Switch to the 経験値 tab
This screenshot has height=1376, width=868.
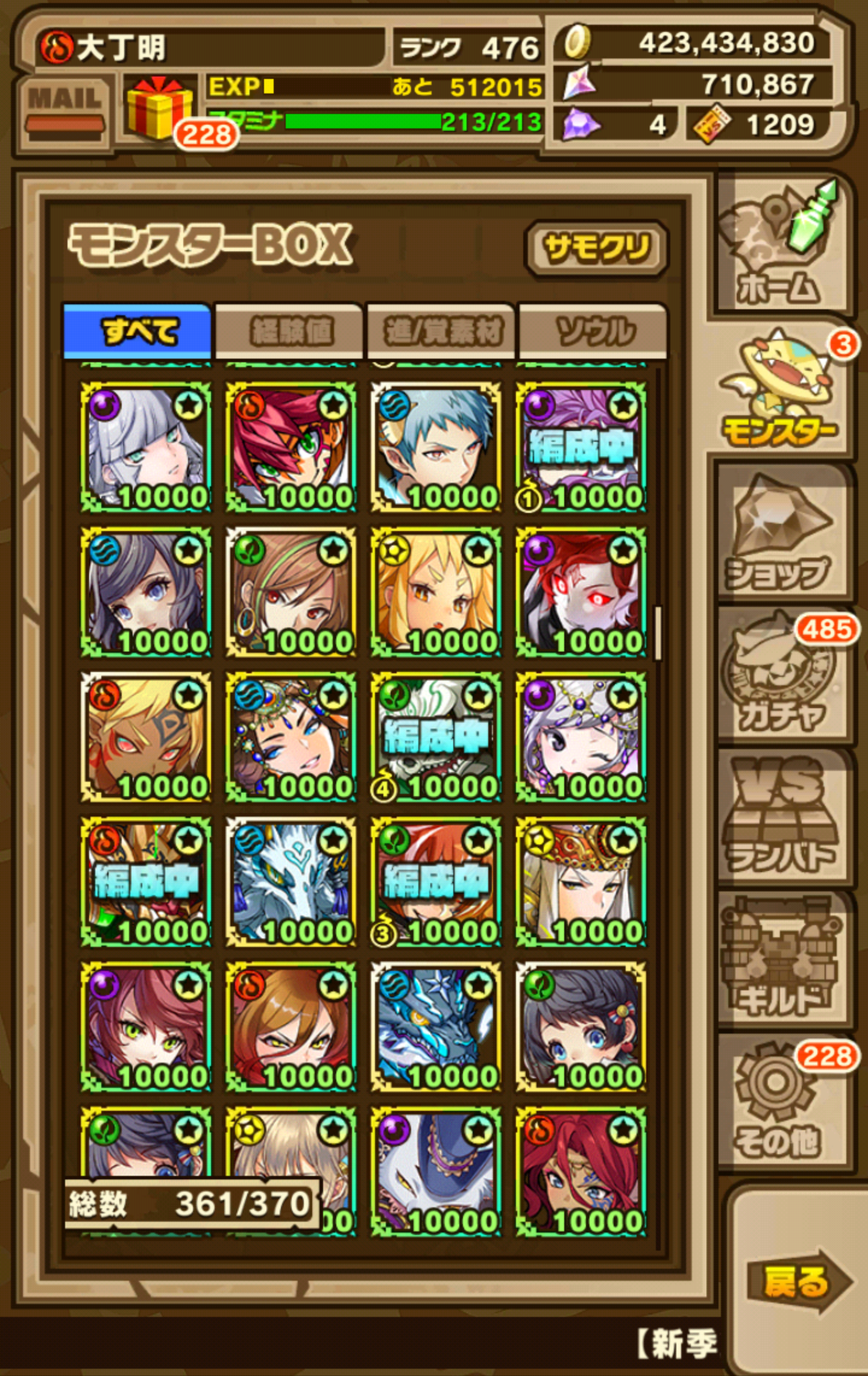click(290, 331)
